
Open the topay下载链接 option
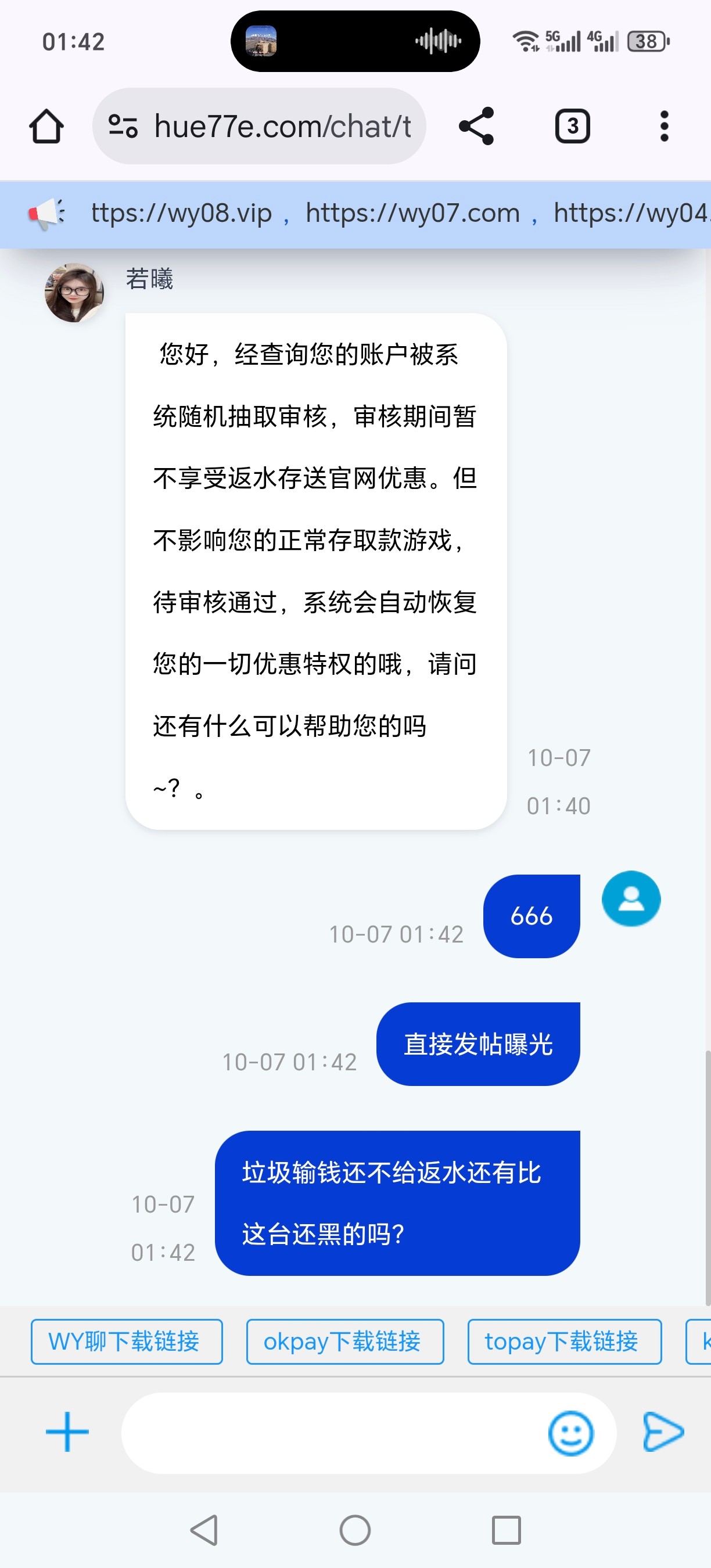coord(563,1341)
